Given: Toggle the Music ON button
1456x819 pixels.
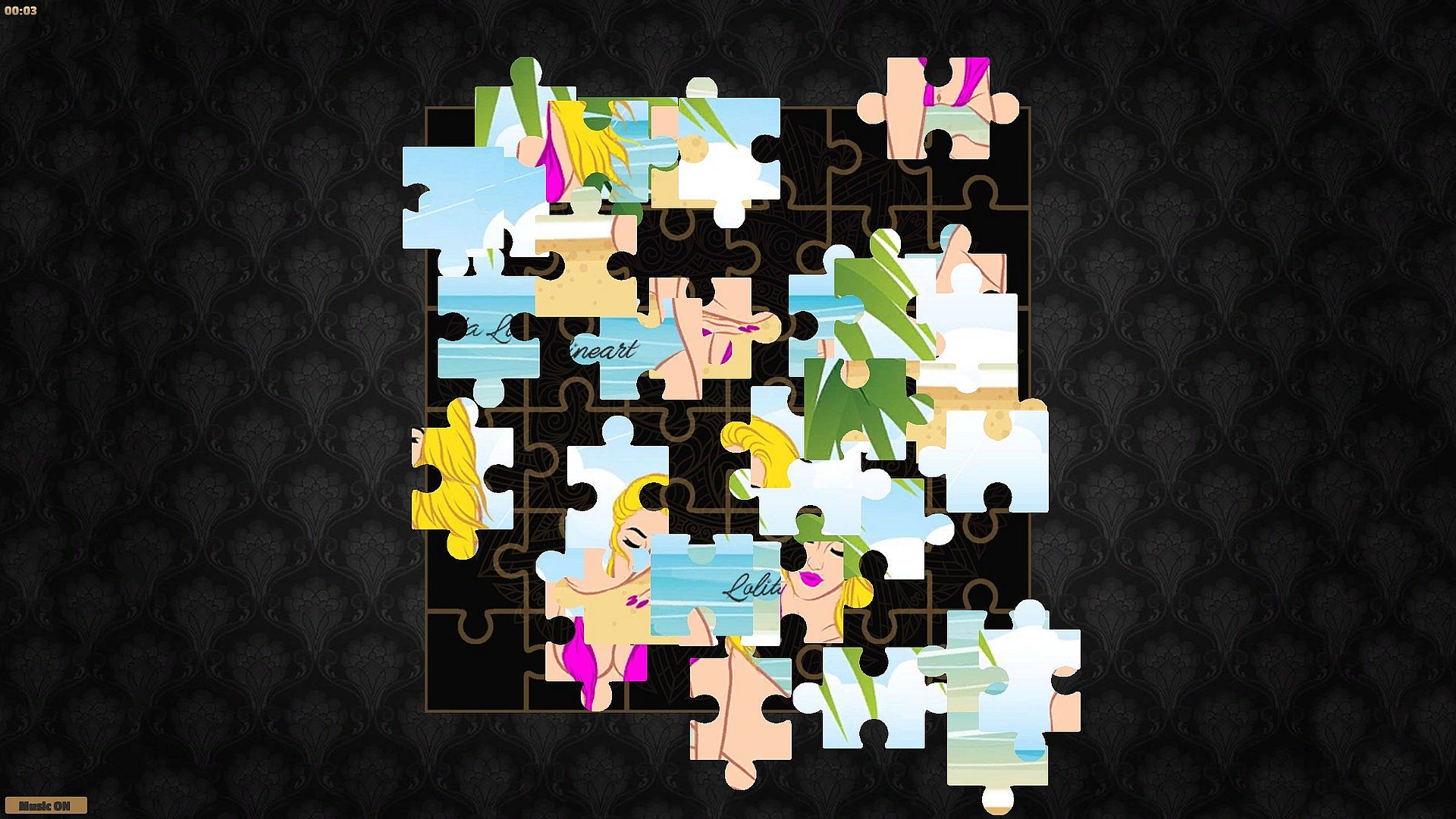Looking at the screenshot, I should point(45,805).
